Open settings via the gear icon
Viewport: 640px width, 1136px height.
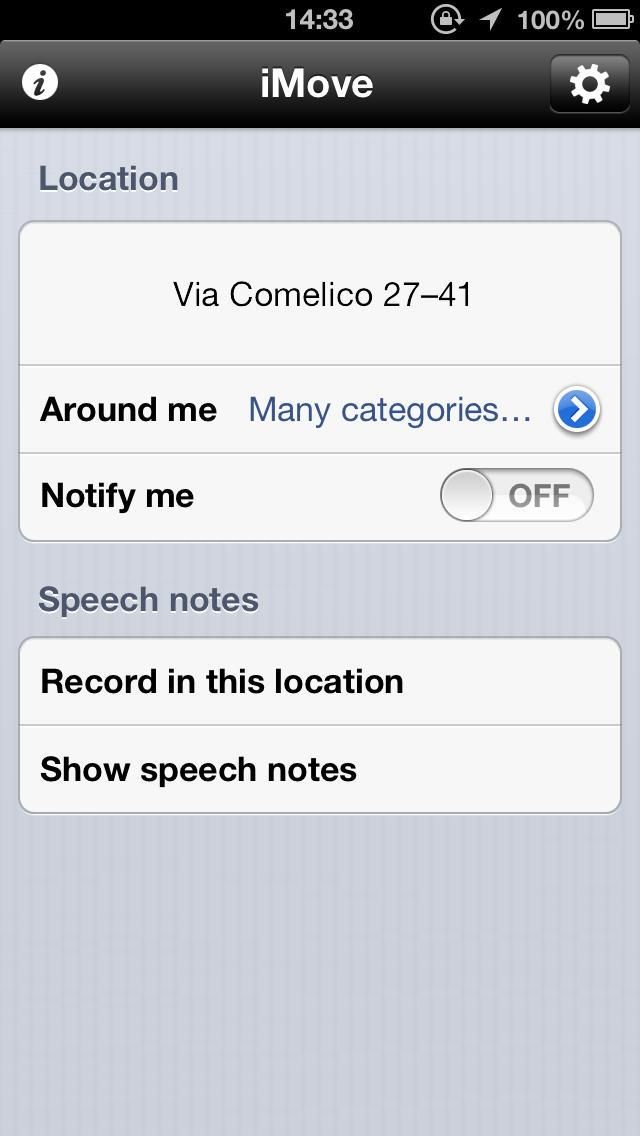(589, 84)
